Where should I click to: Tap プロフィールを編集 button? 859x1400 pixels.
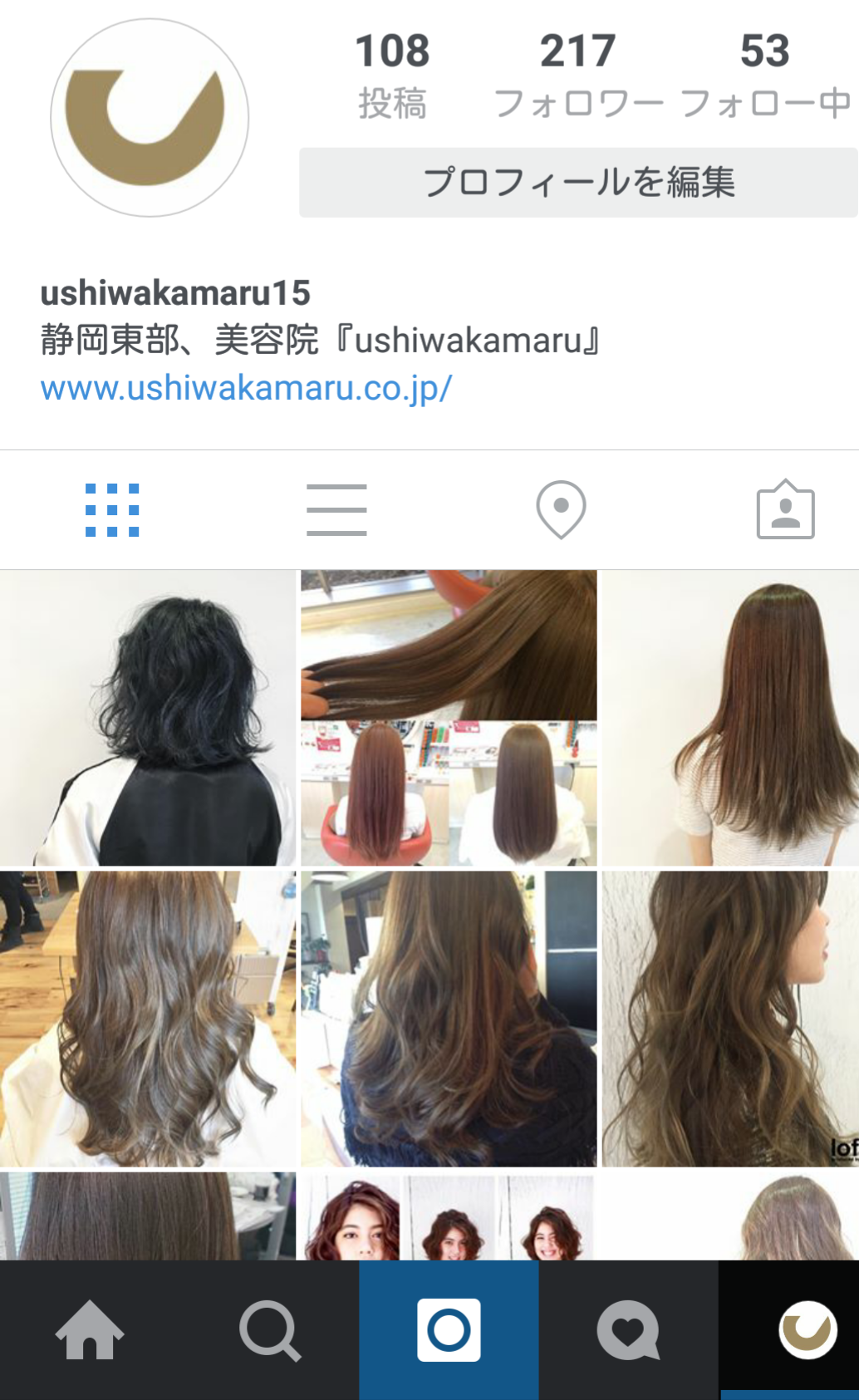click(578, 183)
